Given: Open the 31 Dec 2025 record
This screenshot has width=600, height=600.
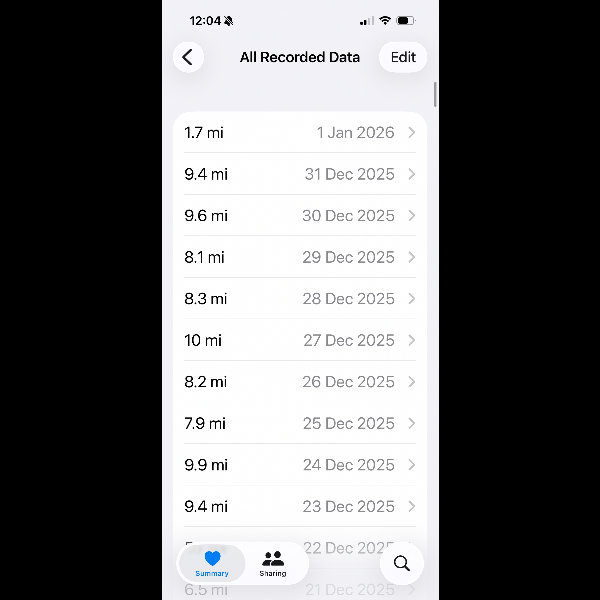Looking at the screenshot, I should 300,174.
